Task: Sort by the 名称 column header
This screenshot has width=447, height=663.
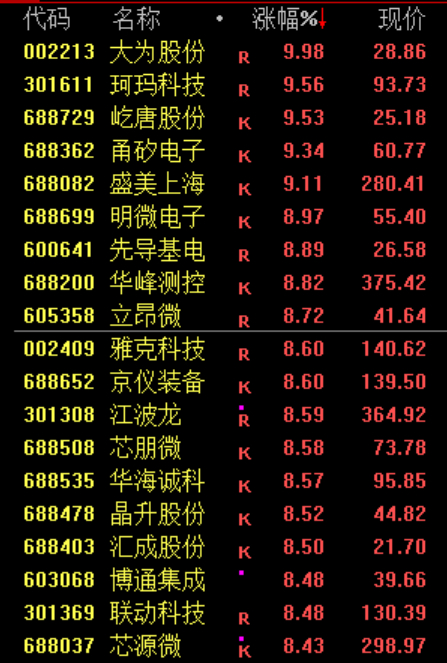Action: coord(136,19)
